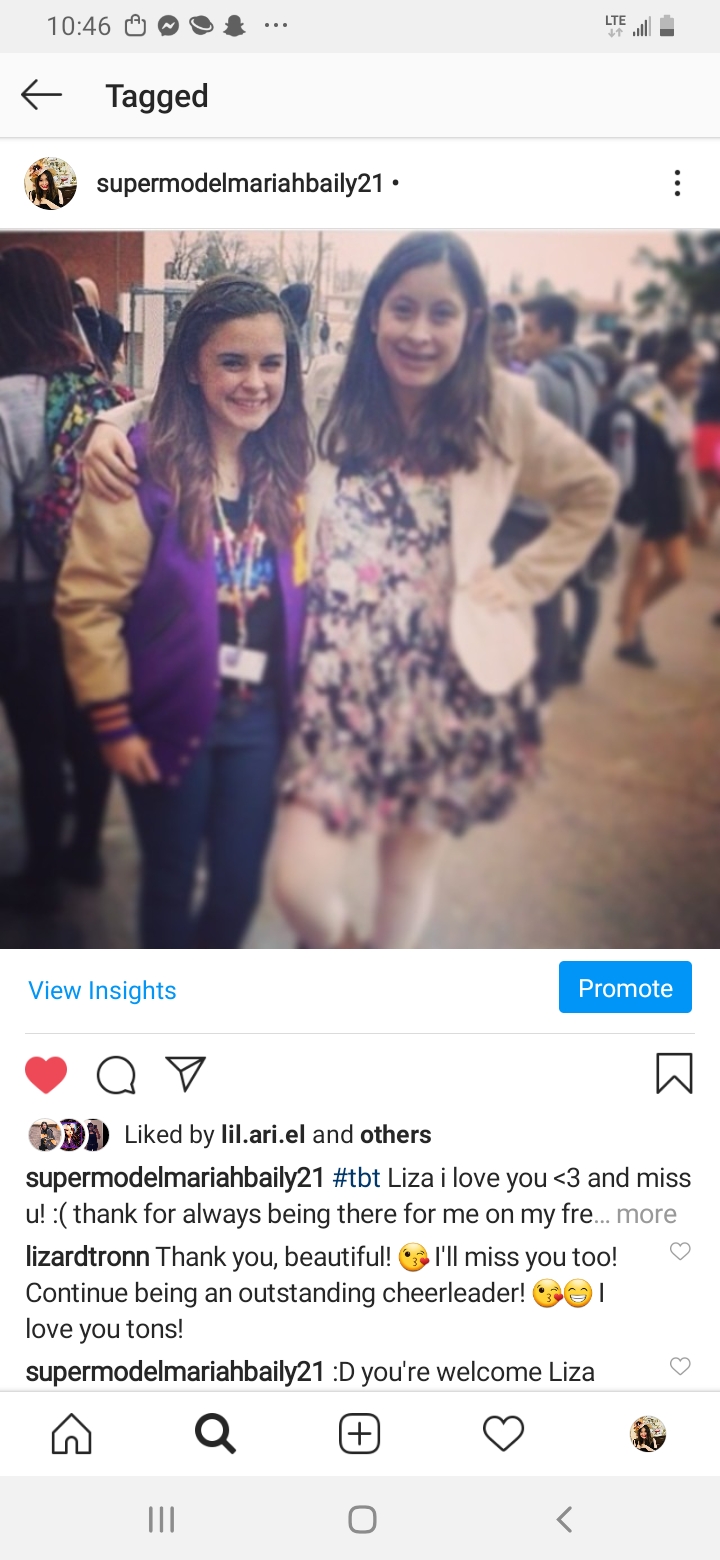Open my profile tab avatar

click(648, 1434)
